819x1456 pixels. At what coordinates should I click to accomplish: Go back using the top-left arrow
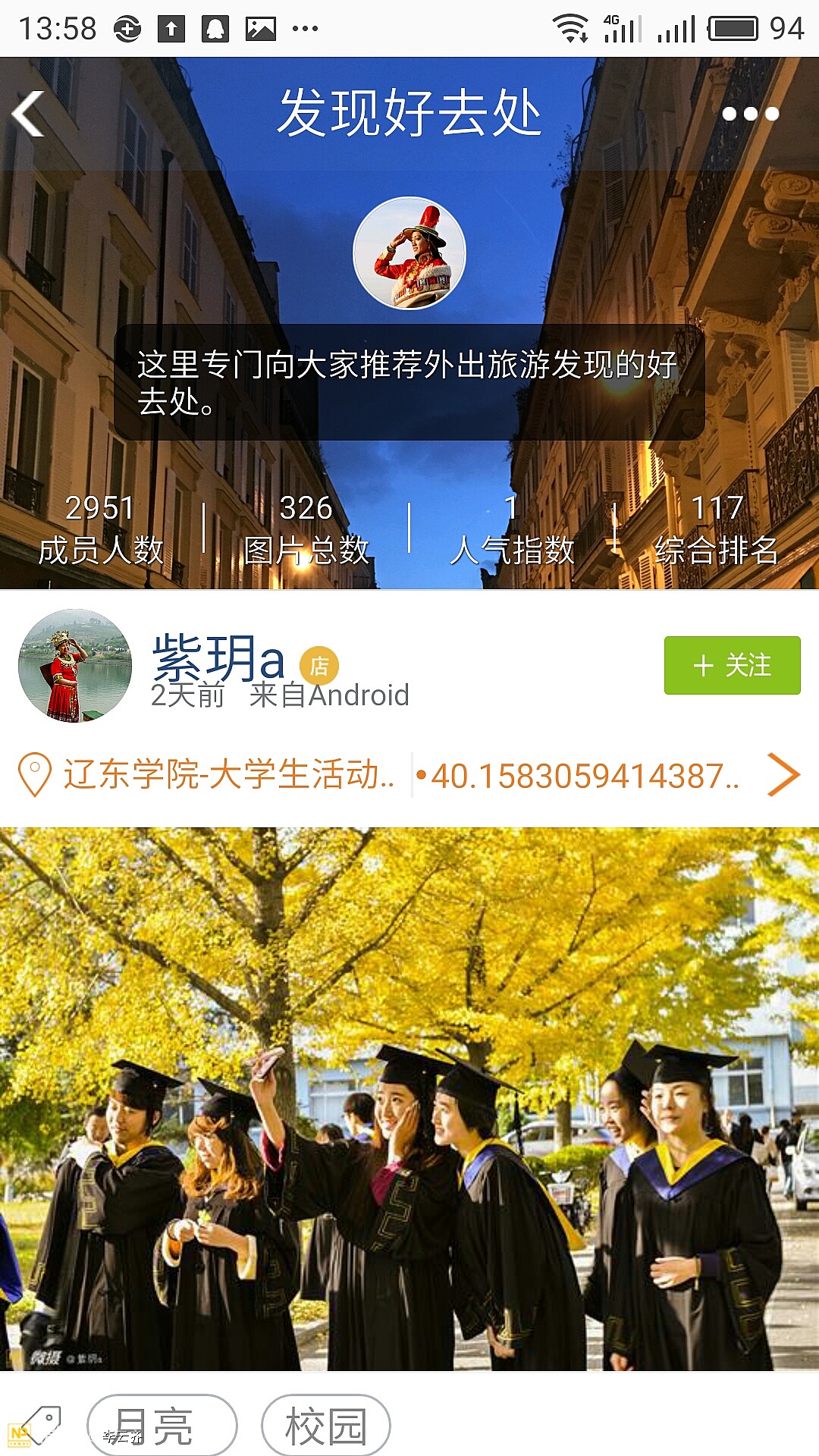[29, 114]
